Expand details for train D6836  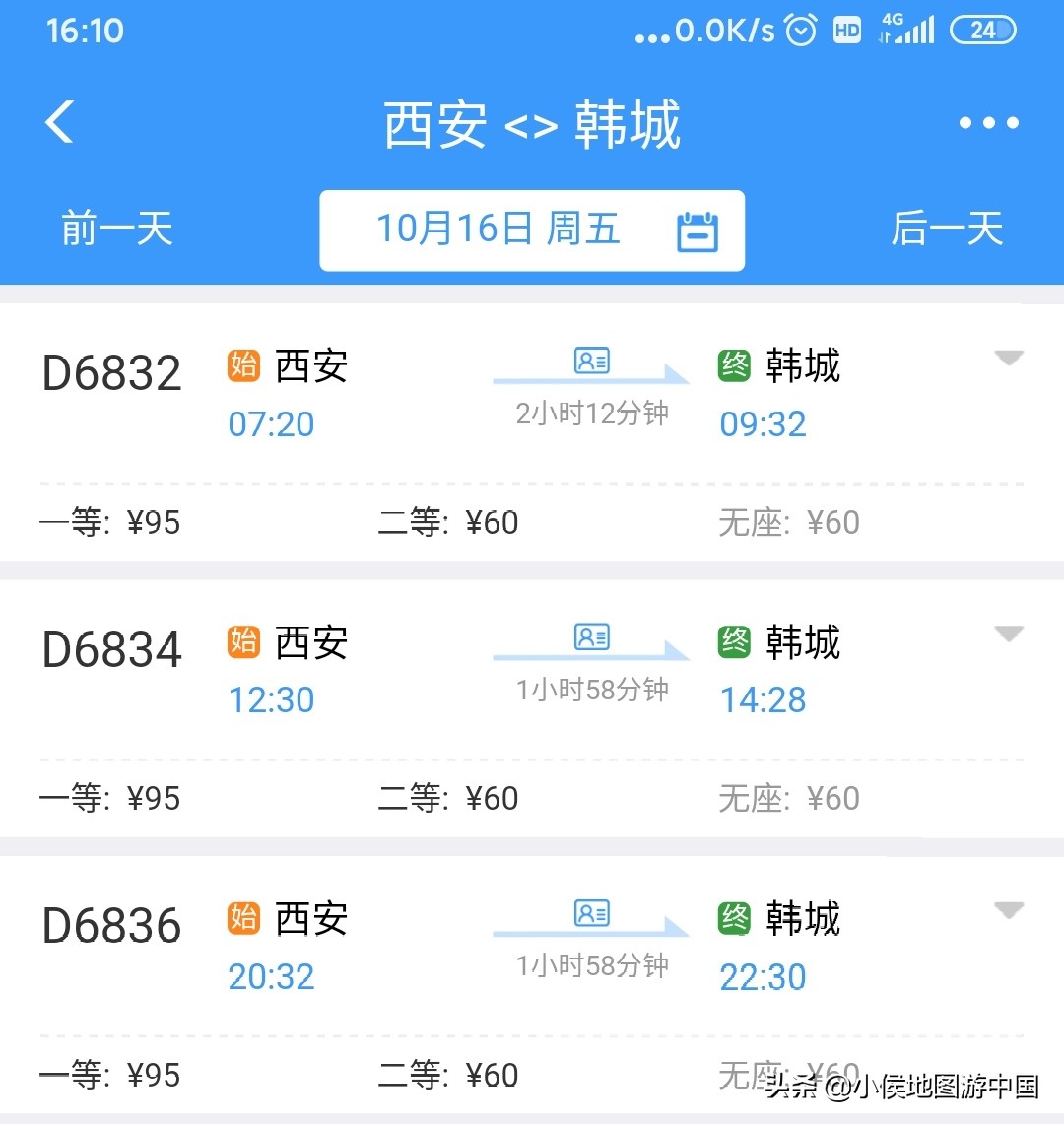click(x=1009, y=912)
